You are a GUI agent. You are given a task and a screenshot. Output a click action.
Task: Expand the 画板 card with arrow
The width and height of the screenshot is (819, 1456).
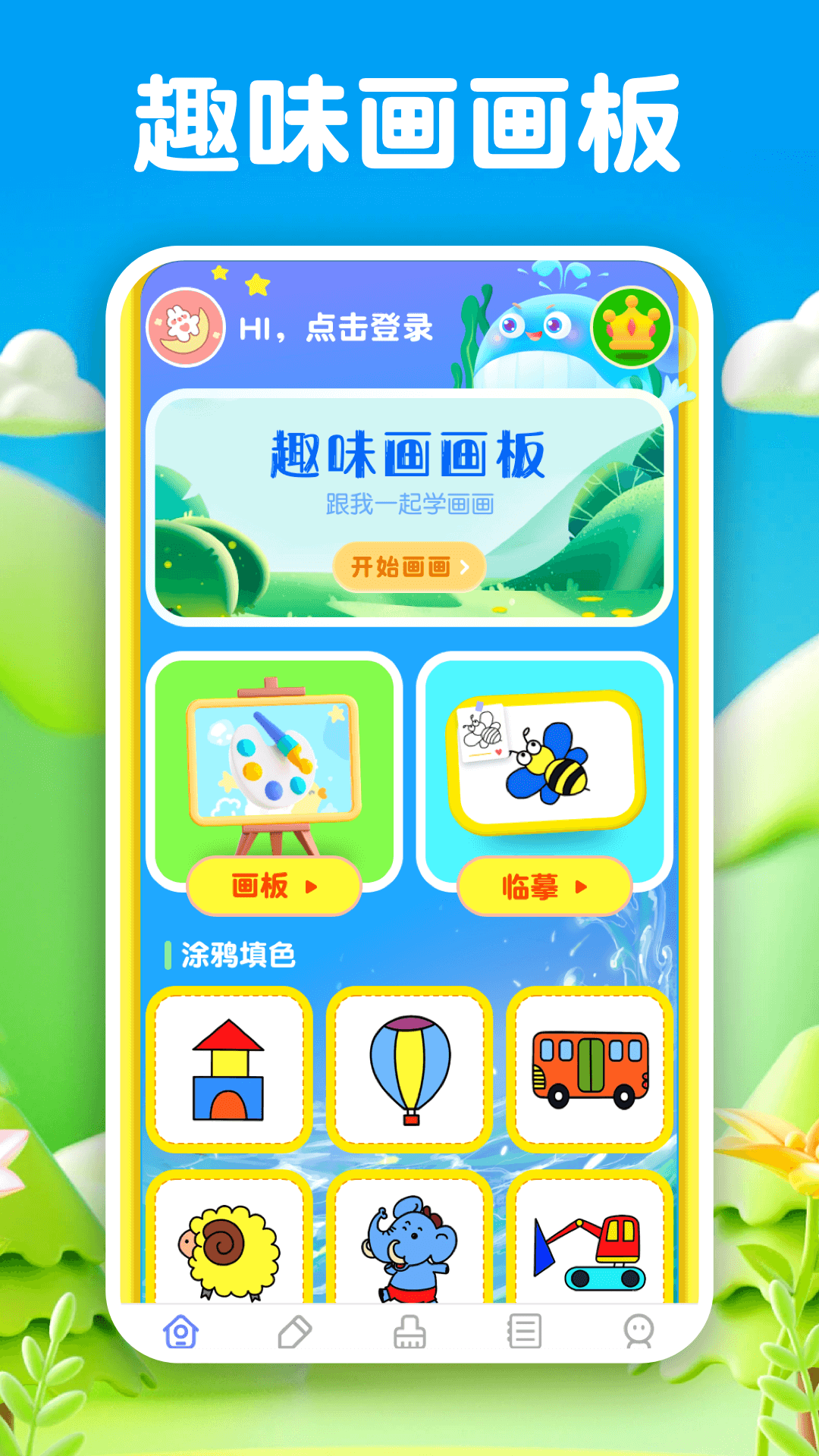coord(275,886)
